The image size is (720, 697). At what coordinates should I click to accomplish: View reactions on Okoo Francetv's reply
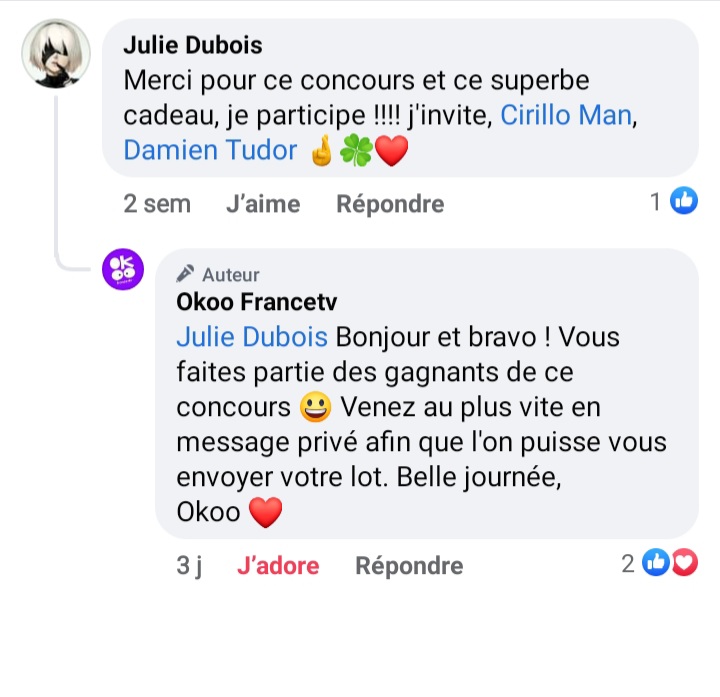(x=660, y=564)
